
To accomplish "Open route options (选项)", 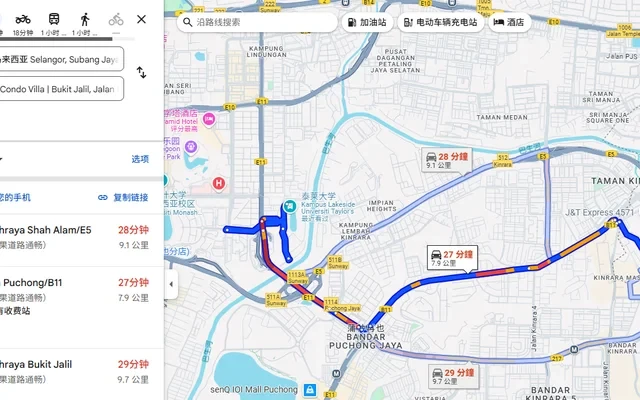I will (x=140, y=159).
